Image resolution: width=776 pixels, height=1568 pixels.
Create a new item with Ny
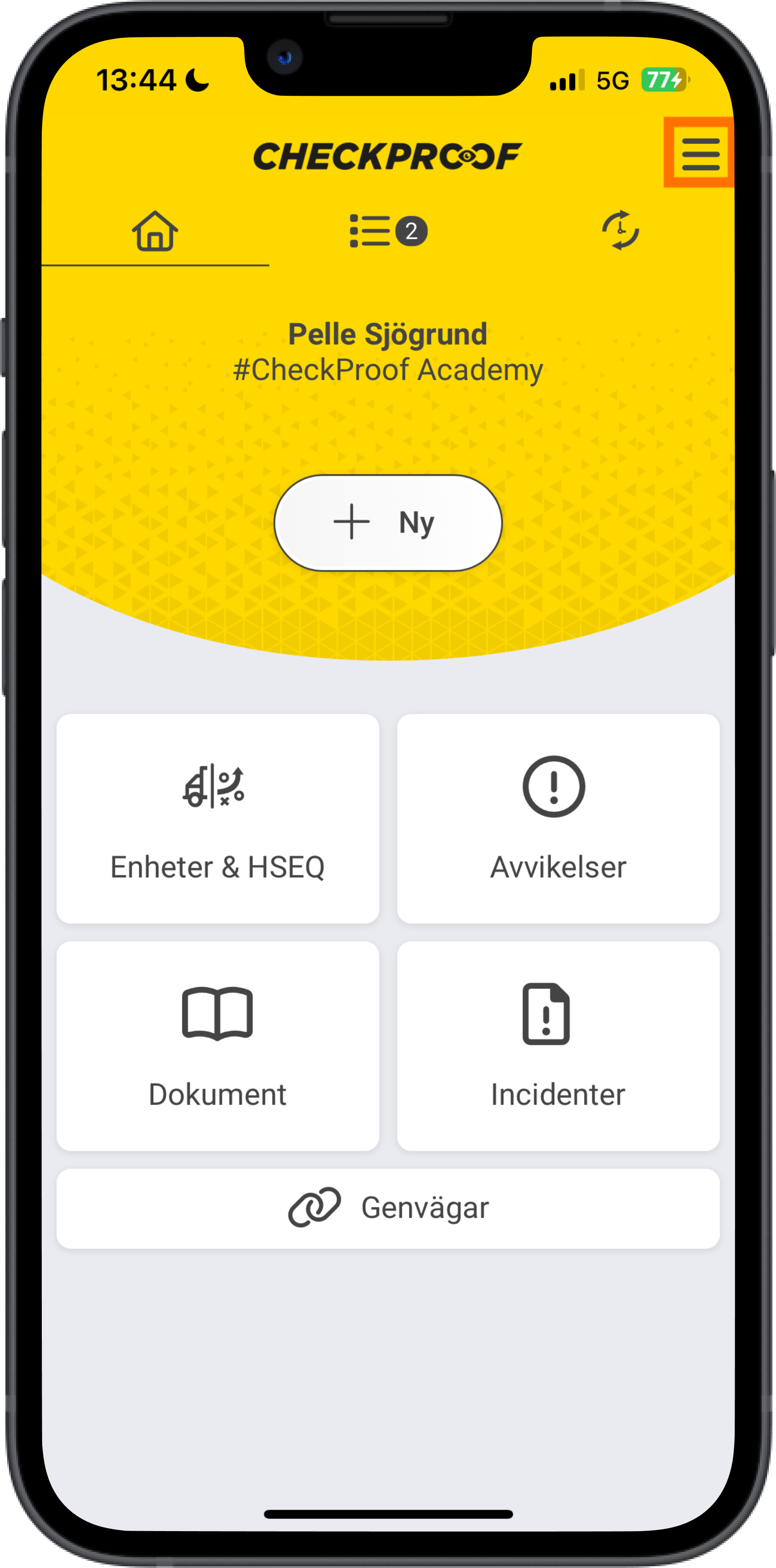pyautogui.click(x=388, y=523)
